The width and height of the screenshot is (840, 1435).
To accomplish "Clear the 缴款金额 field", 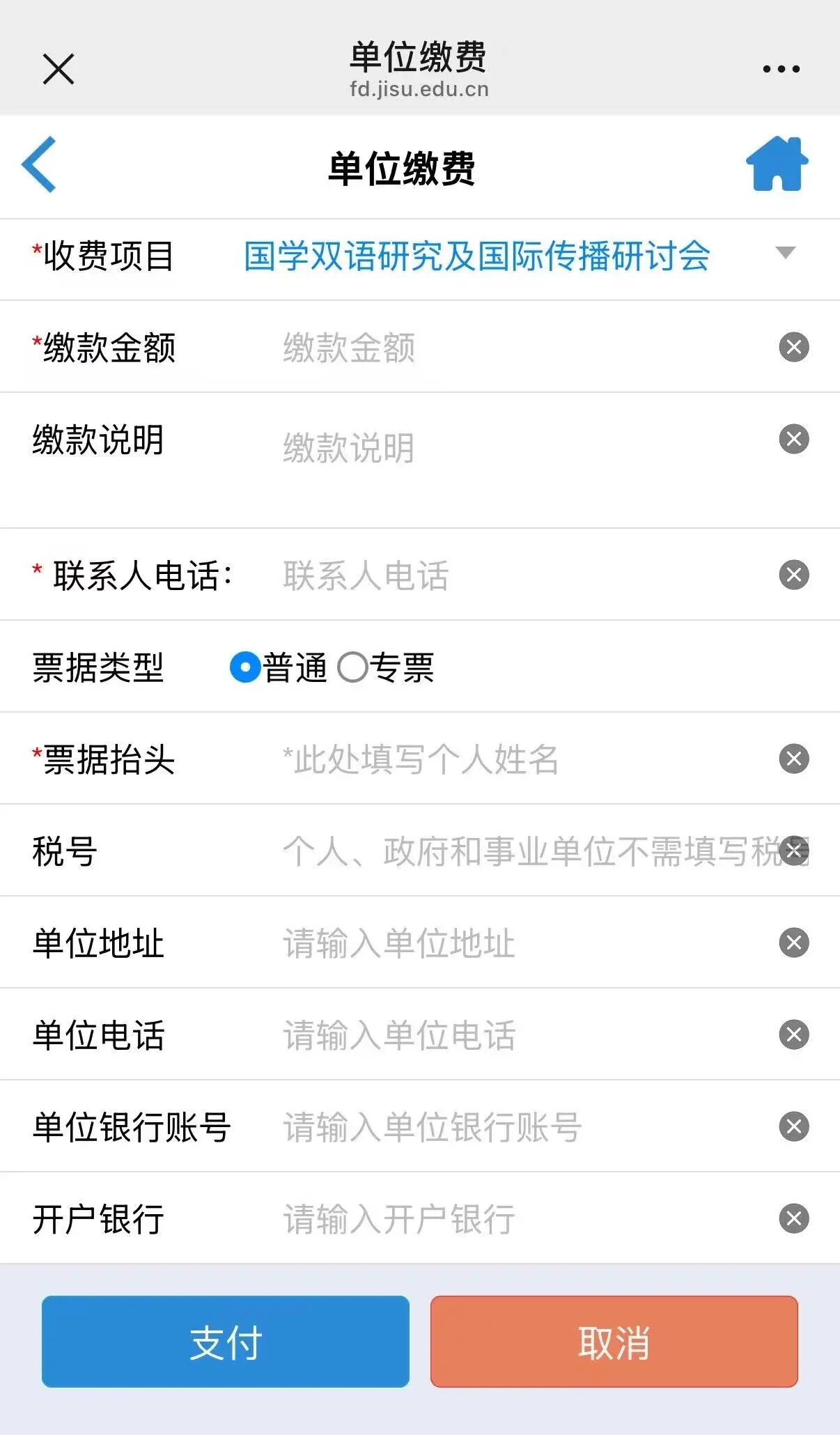I will [793, 347].
